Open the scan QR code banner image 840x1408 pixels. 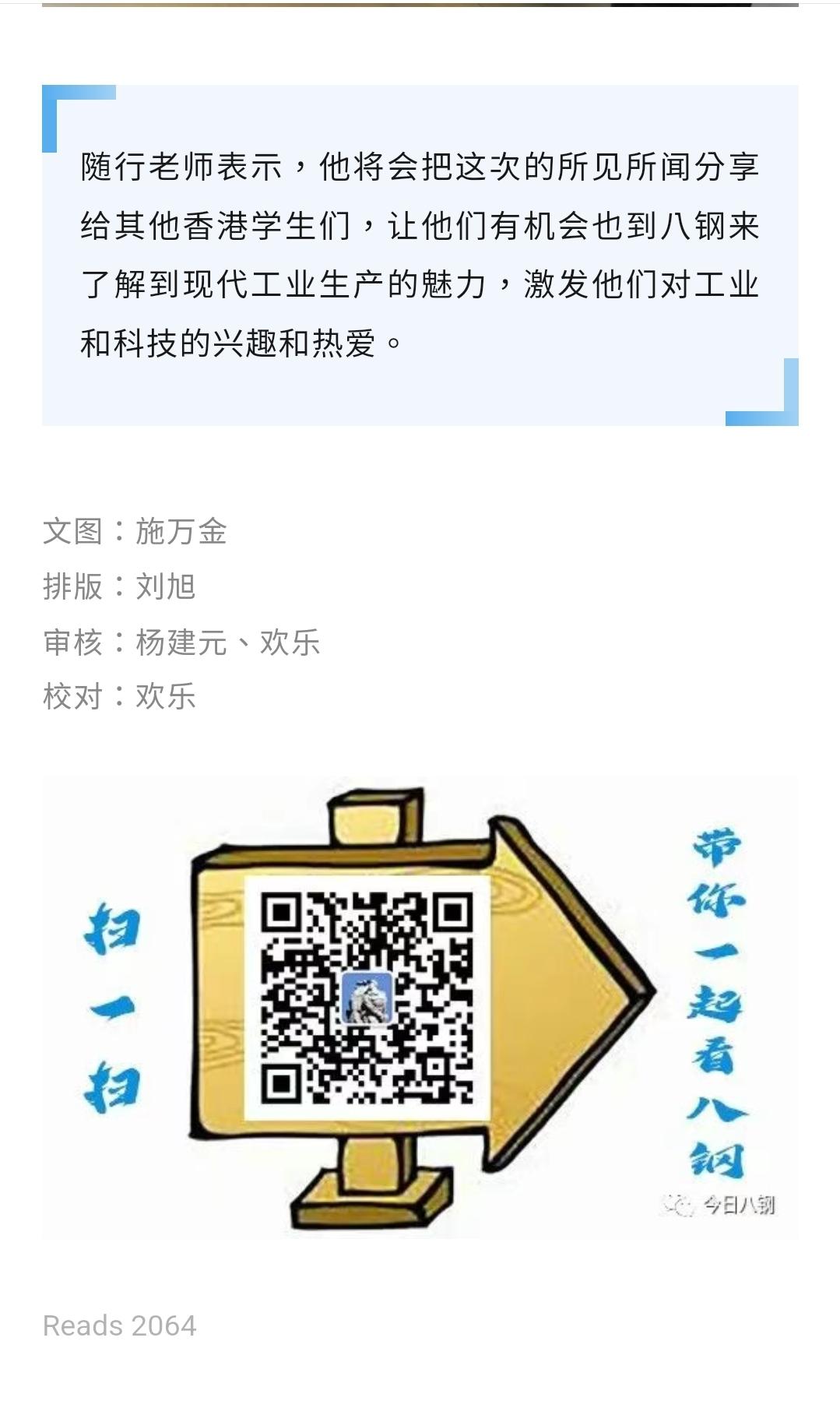(x=420, y=1006)
